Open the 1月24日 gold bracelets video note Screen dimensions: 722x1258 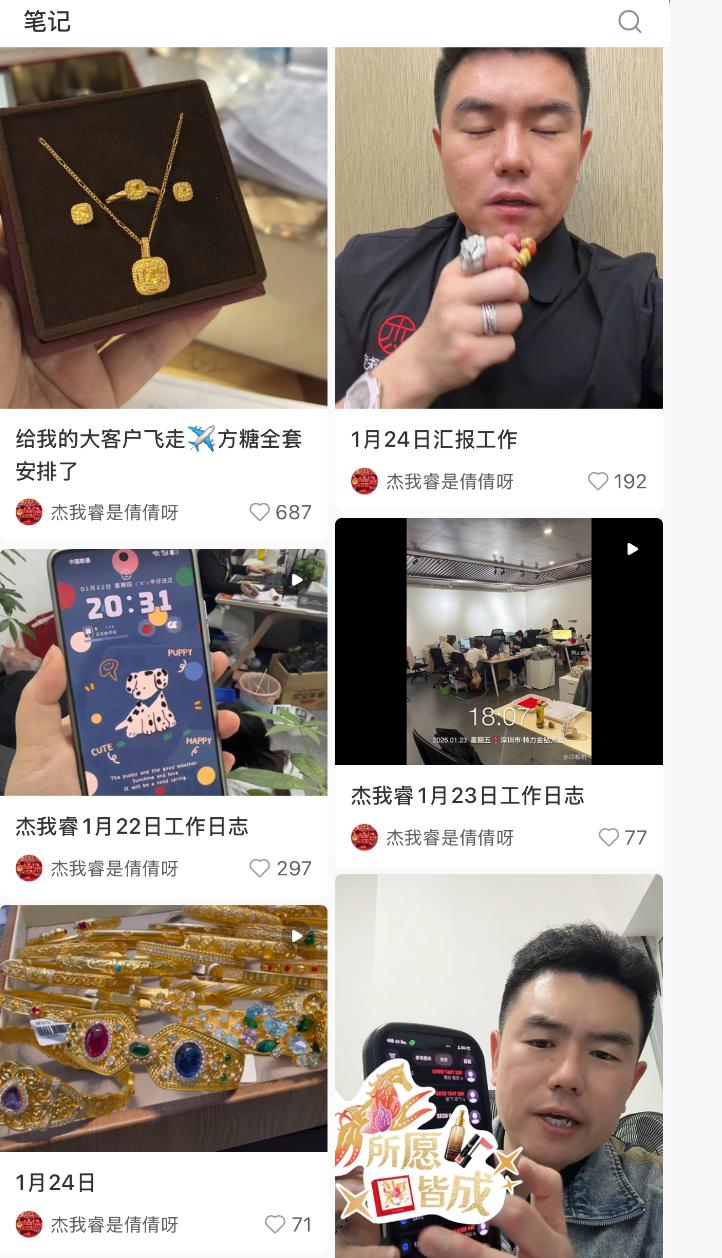(x=163, y=1028)
